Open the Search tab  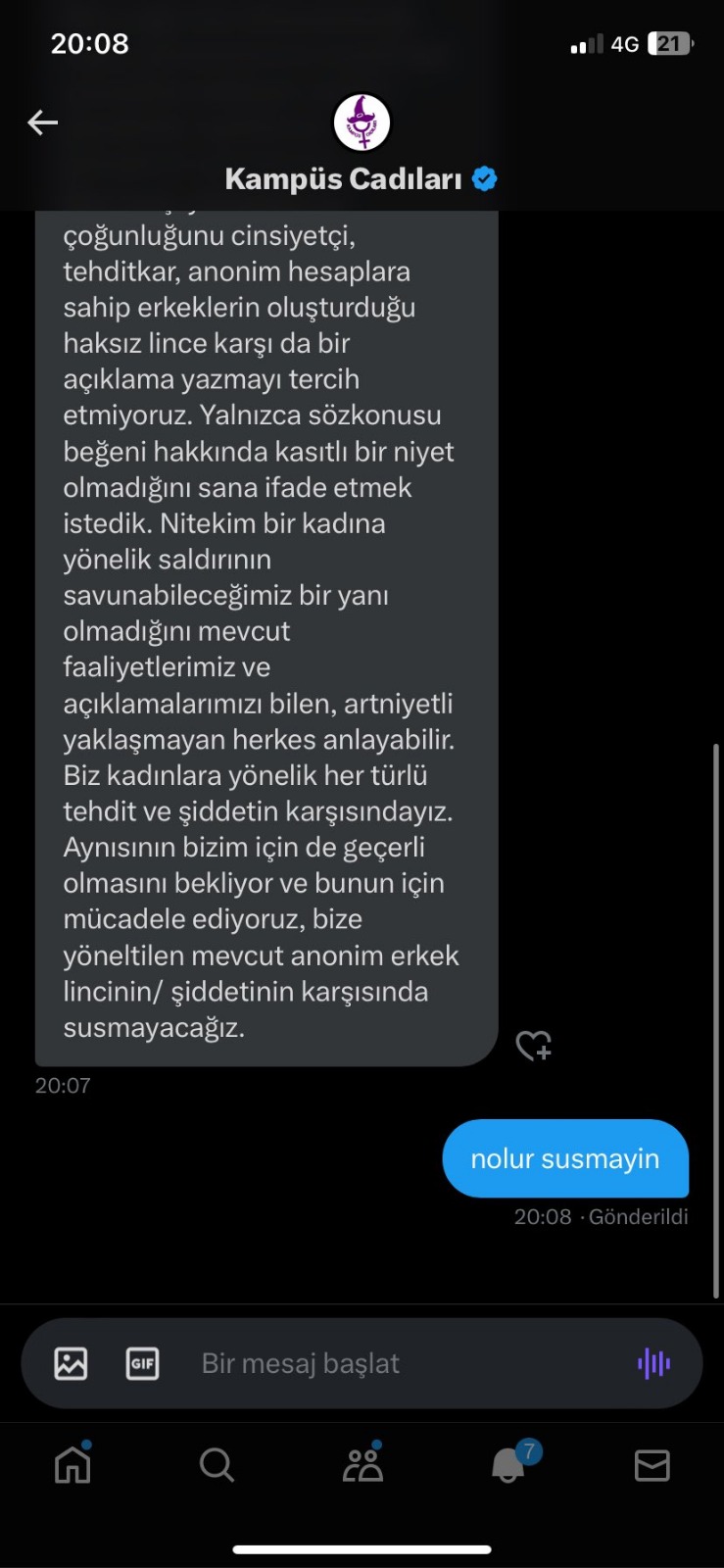pyautogui.click(x=217, y=1465)
